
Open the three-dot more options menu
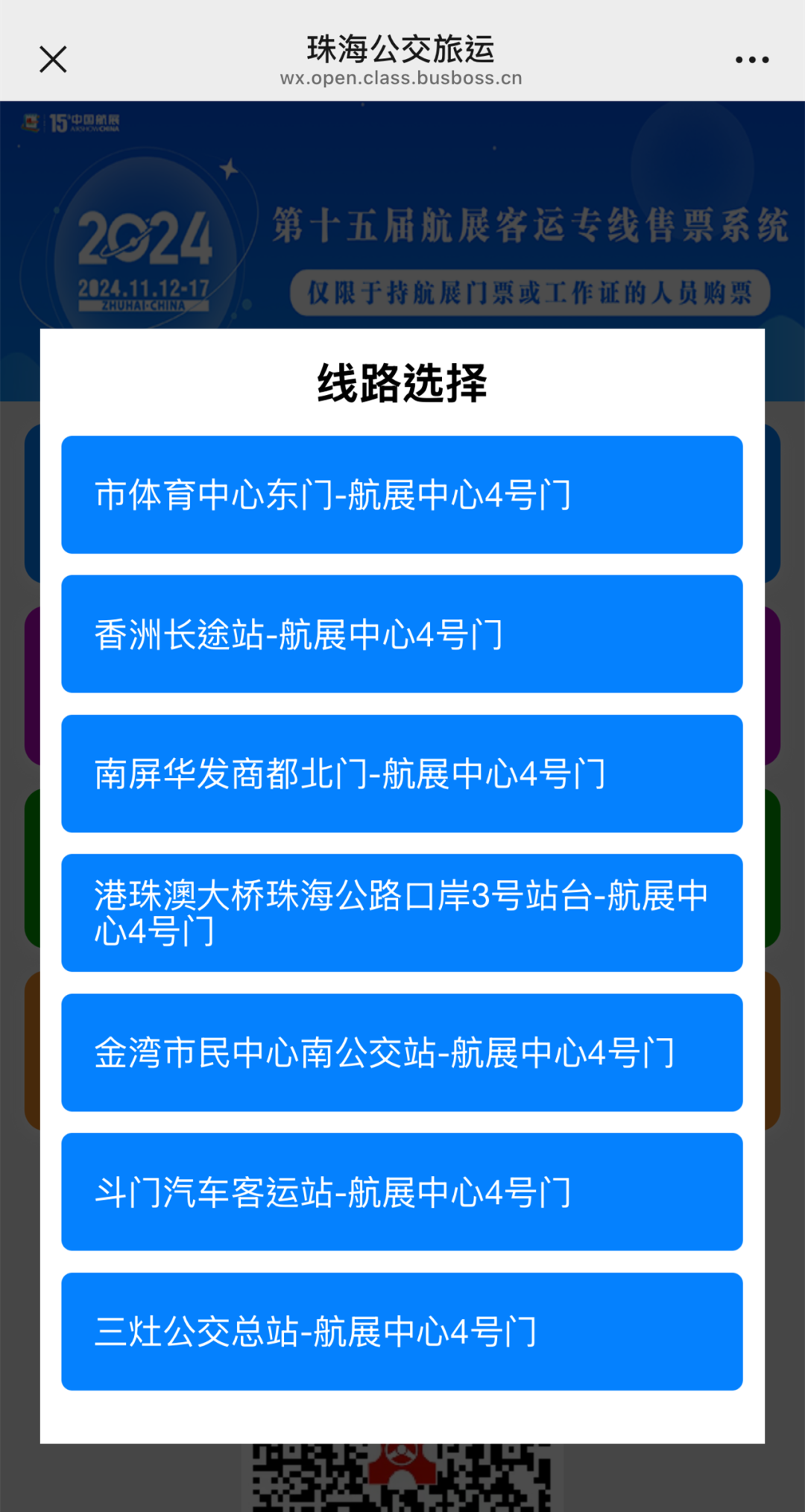(751, 60)
